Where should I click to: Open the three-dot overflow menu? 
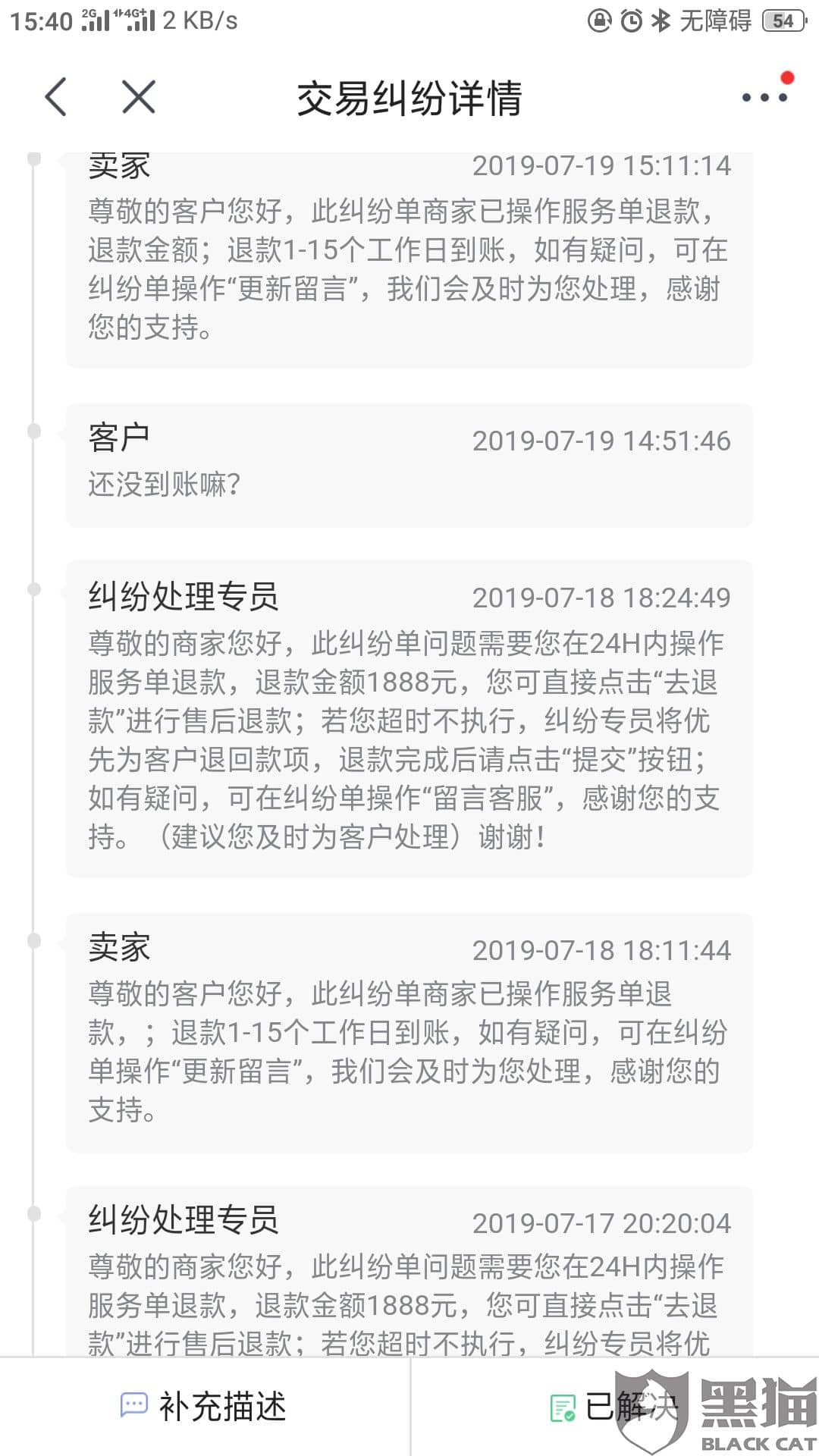tap(764, 97)
